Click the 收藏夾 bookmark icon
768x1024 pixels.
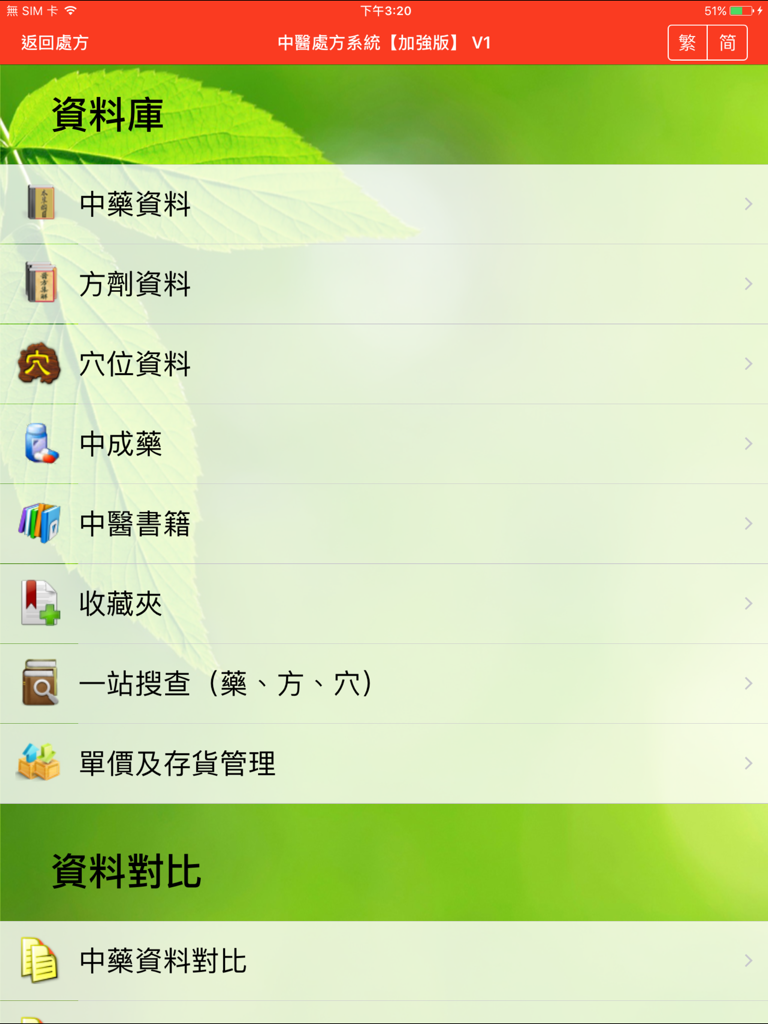(x=40, y=603)
